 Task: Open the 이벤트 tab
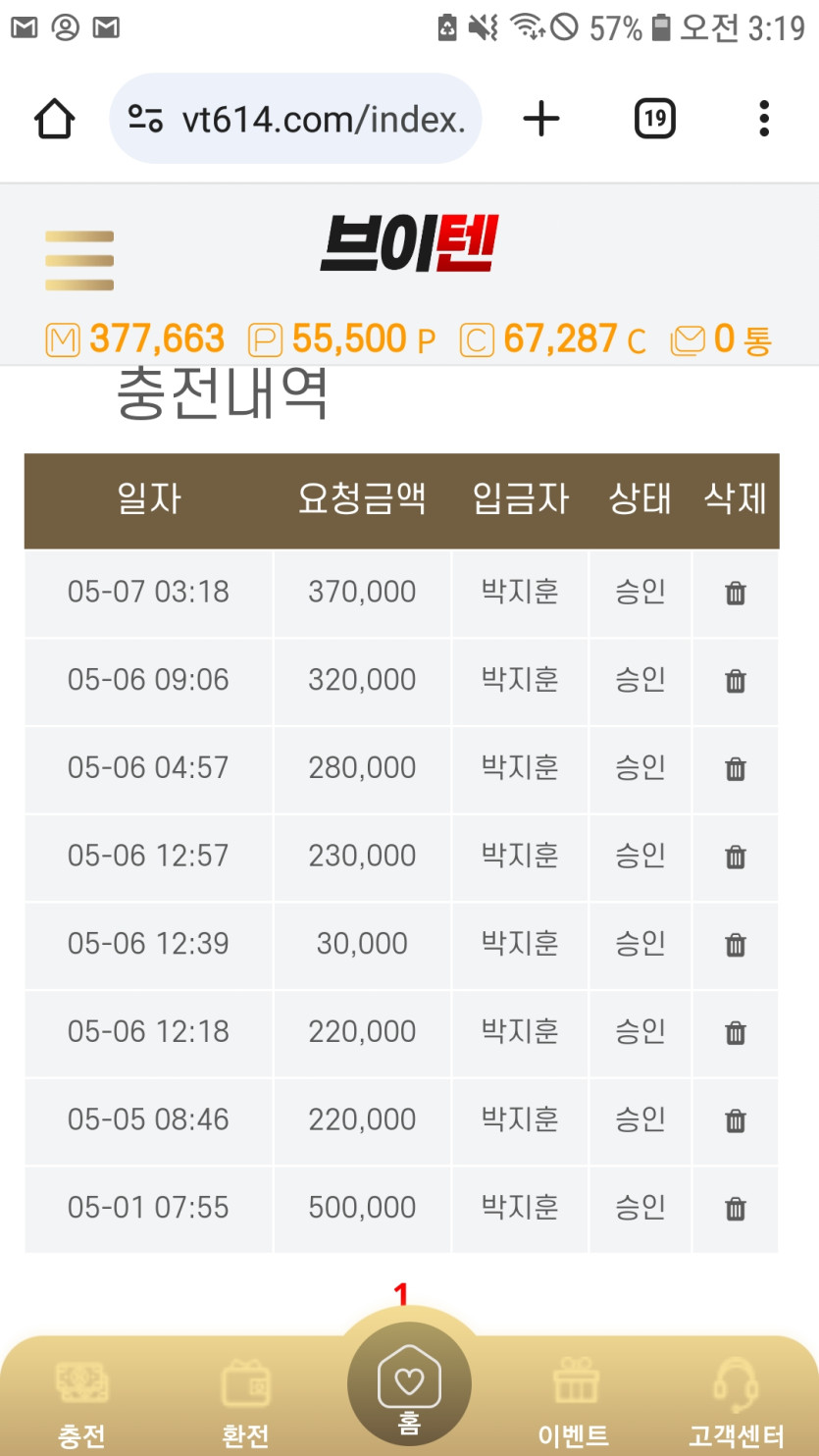tap(574, 1403)
